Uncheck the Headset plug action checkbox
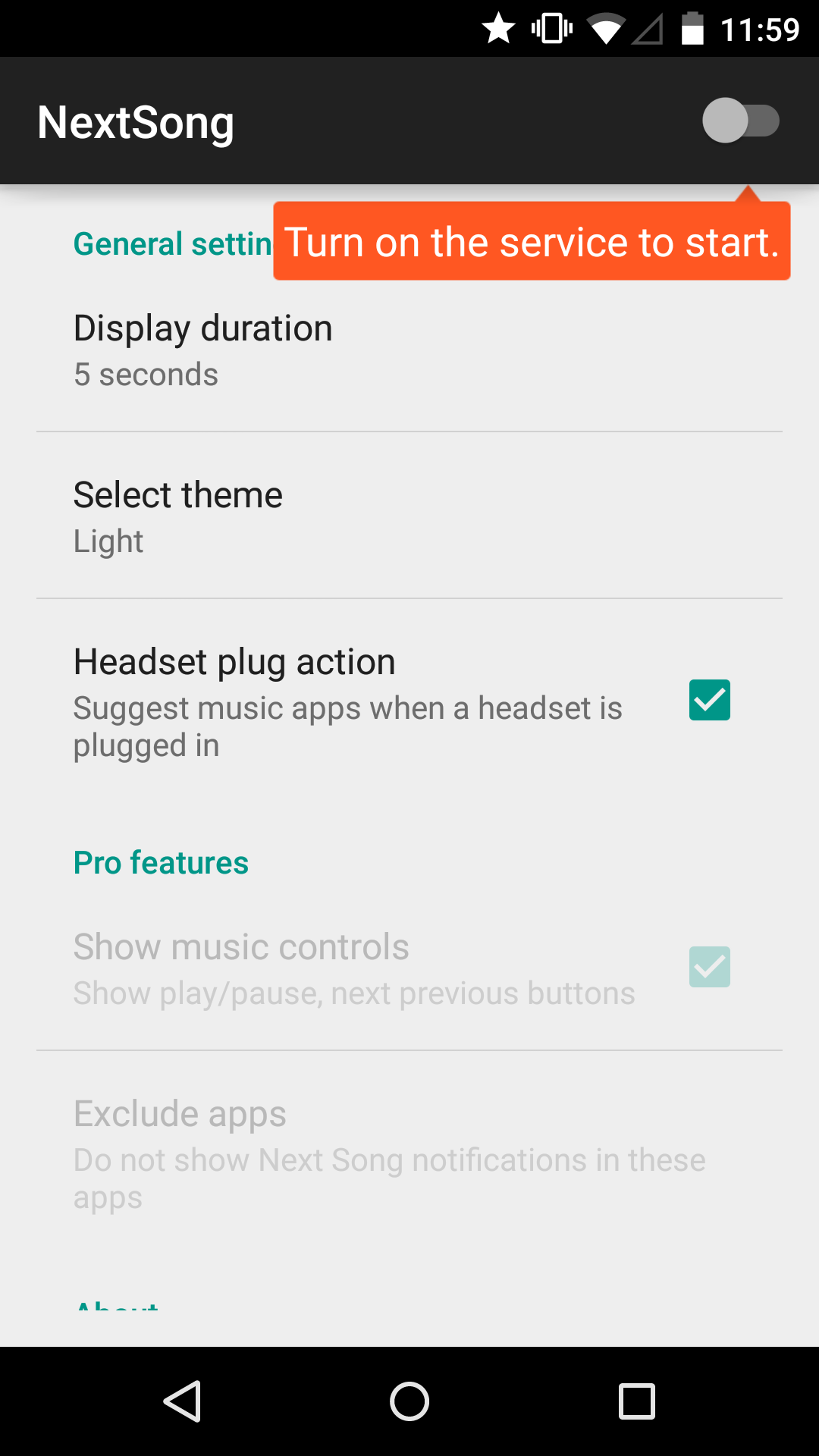 point(710,700)
